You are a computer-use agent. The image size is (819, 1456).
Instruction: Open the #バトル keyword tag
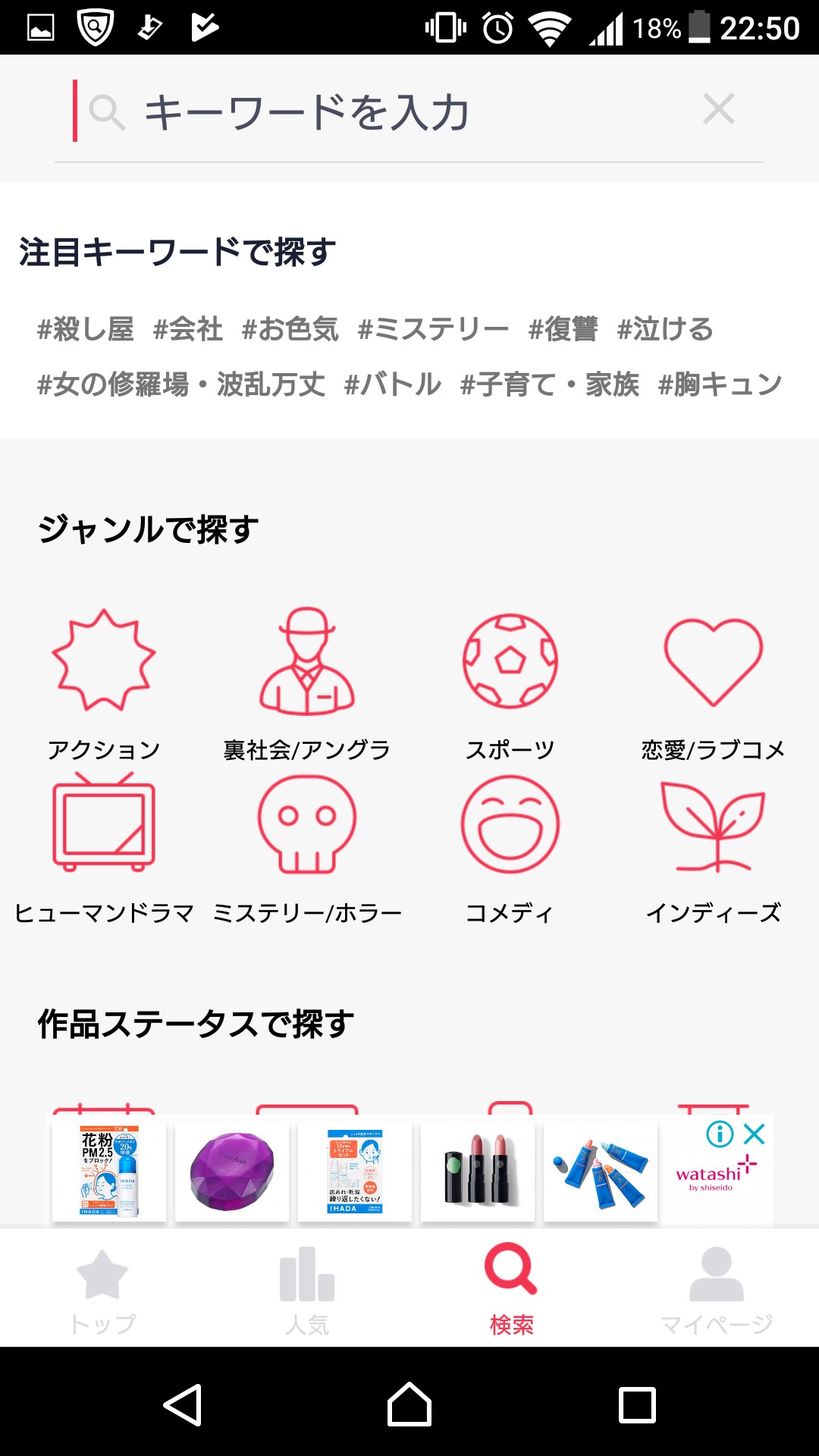pyautogui.click(x=392, y=384)
